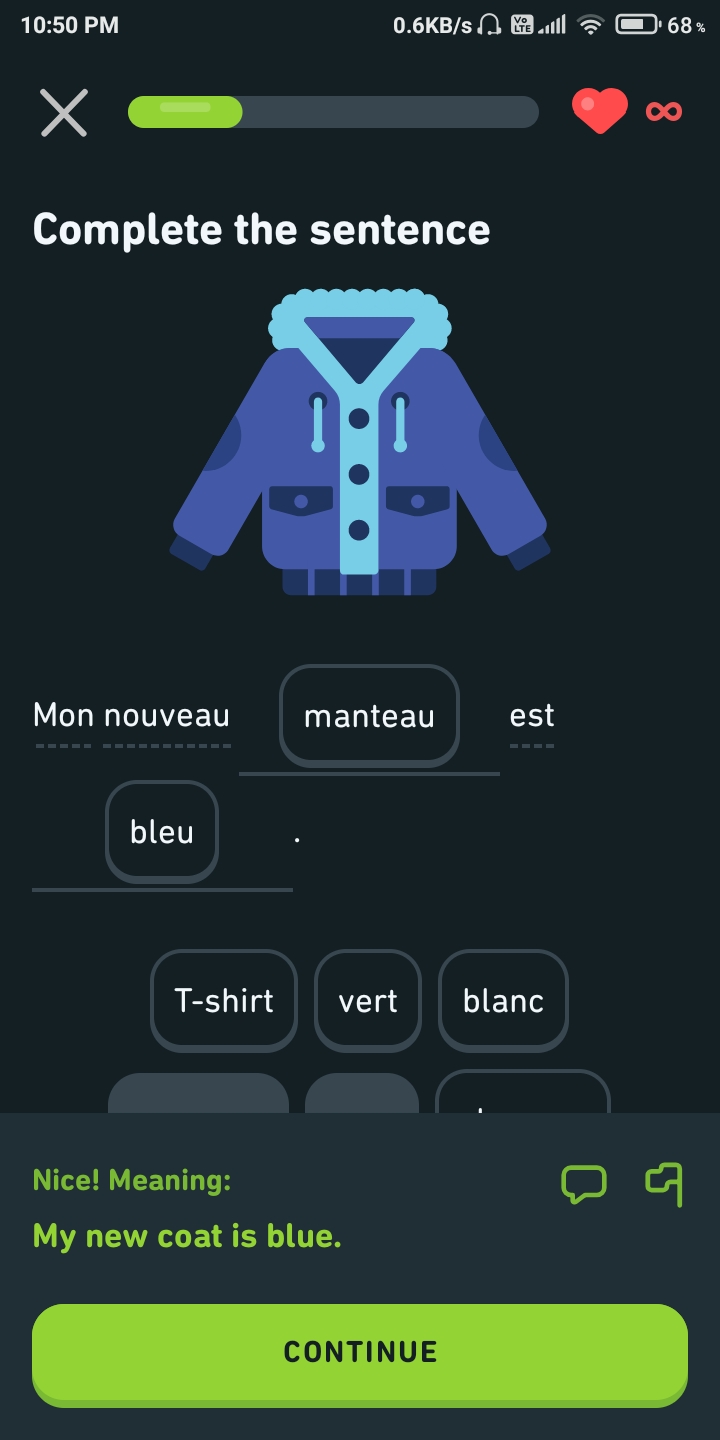720x1440 pixels.
Task: Click the headset icon in the status bar
Action: [488, 23]
